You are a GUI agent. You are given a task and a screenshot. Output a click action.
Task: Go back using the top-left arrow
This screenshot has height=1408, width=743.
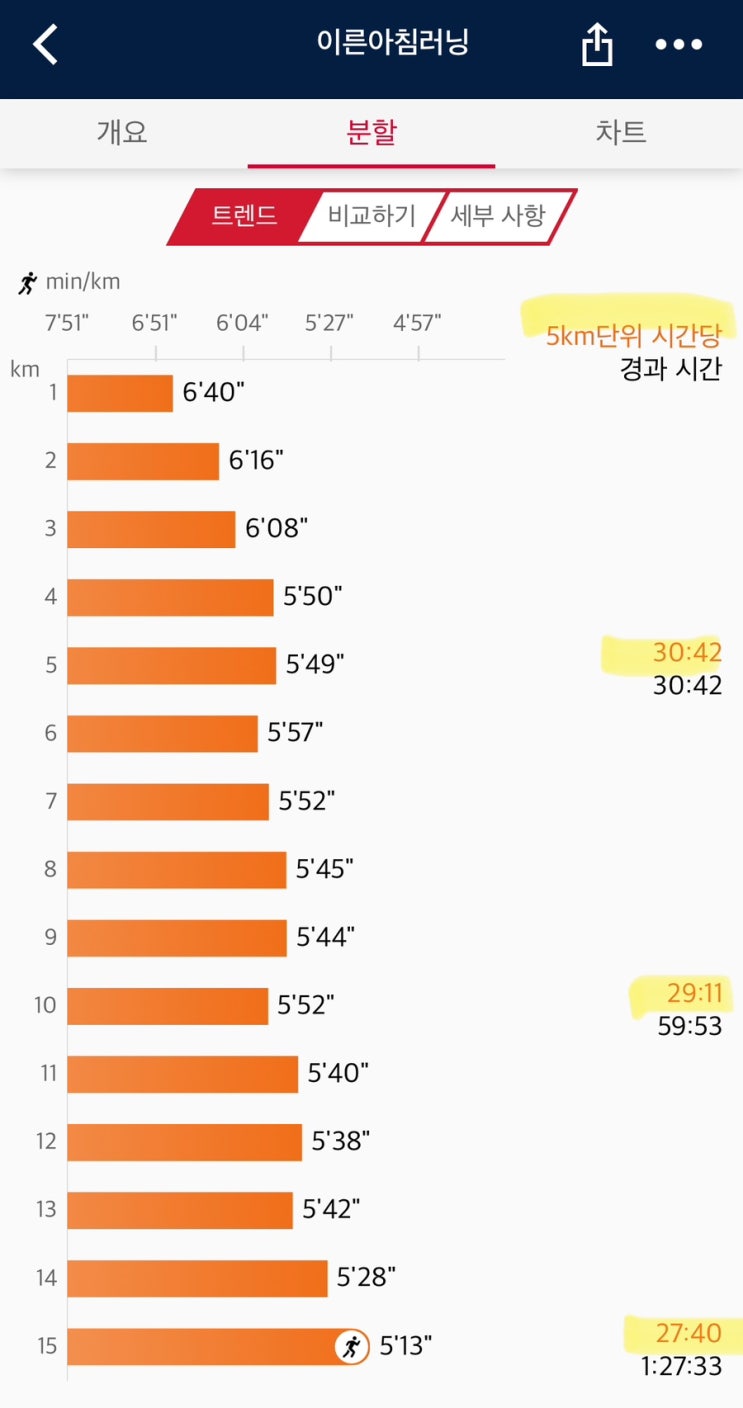click(x=46, y=45)
